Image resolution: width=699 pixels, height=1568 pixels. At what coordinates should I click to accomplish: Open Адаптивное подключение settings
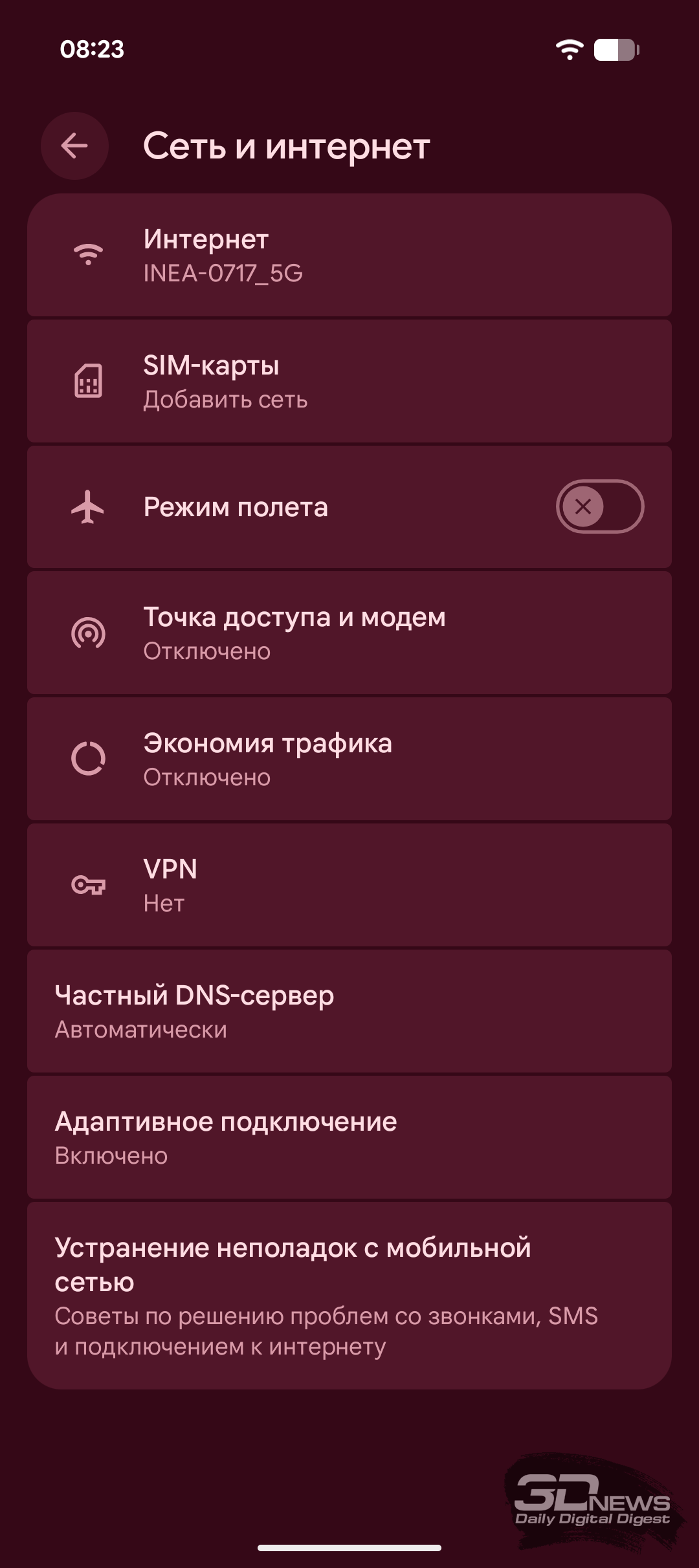tap(349, 1137)
